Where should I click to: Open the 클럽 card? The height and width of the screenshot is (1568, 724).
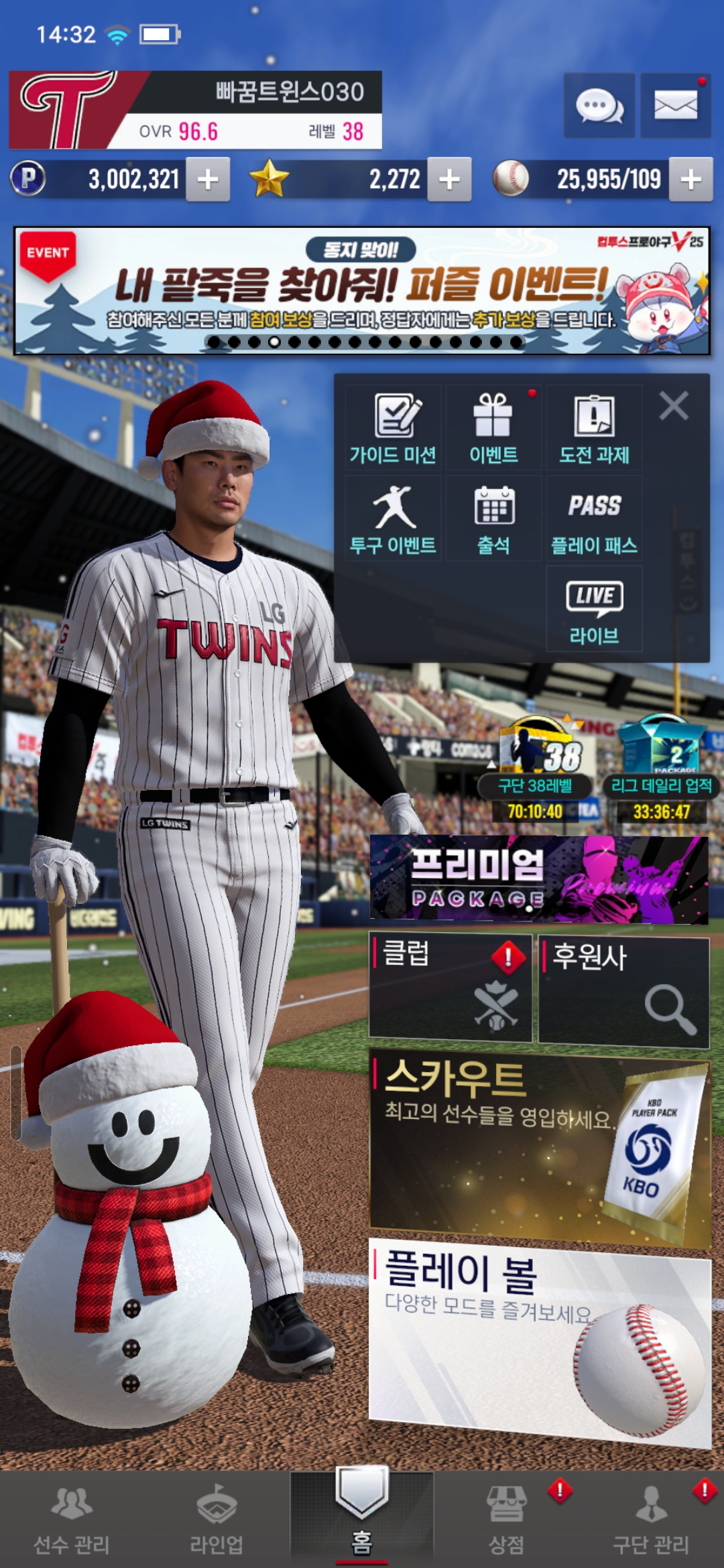pyautogui.click(x=450, y=988)
